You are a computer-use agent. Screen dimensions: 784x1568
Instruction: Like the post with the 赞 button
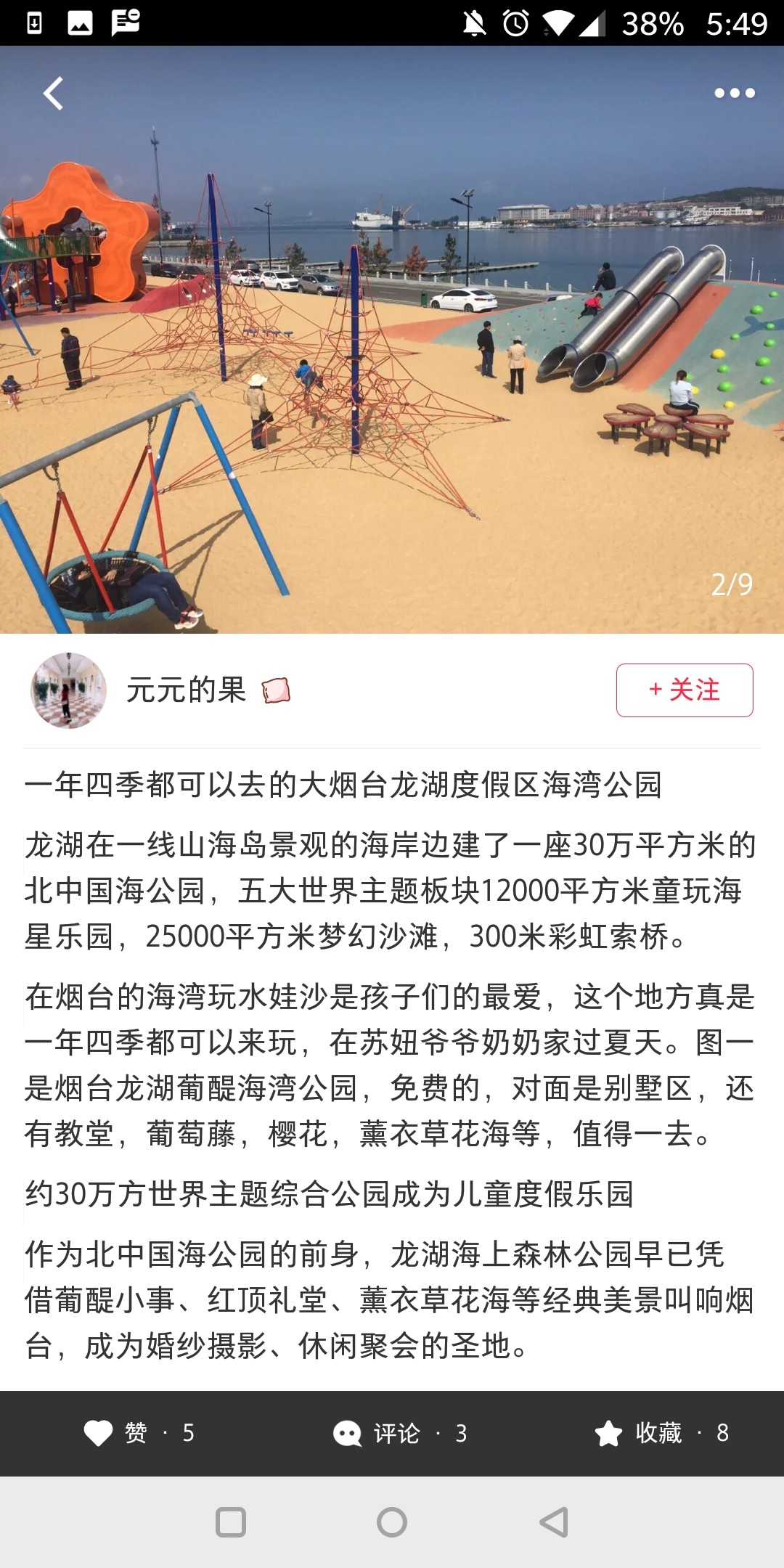point(138,1433)
